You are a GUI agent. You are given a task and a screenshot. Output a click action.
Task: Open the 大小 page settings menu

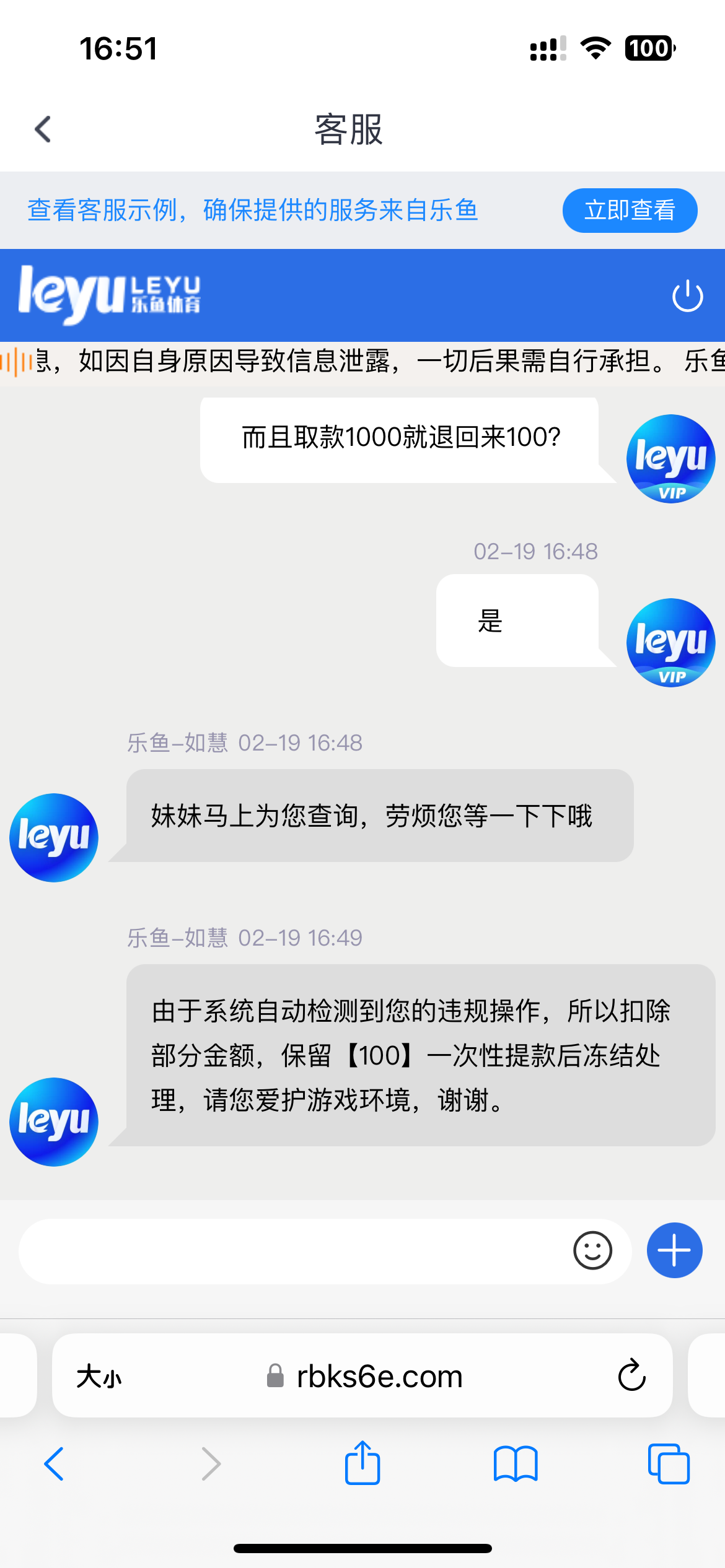point(101,1376)
